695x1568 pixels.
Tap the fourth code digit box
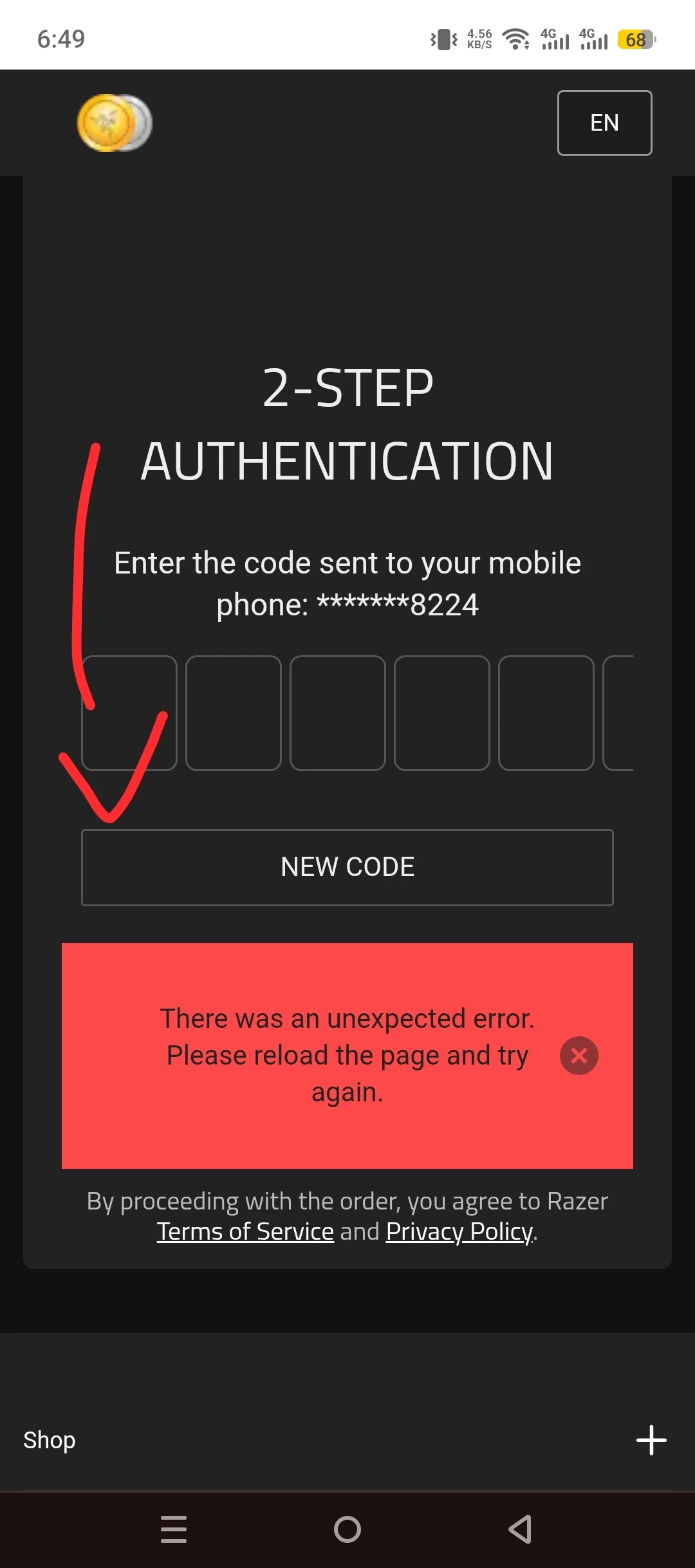coord(442,713)
